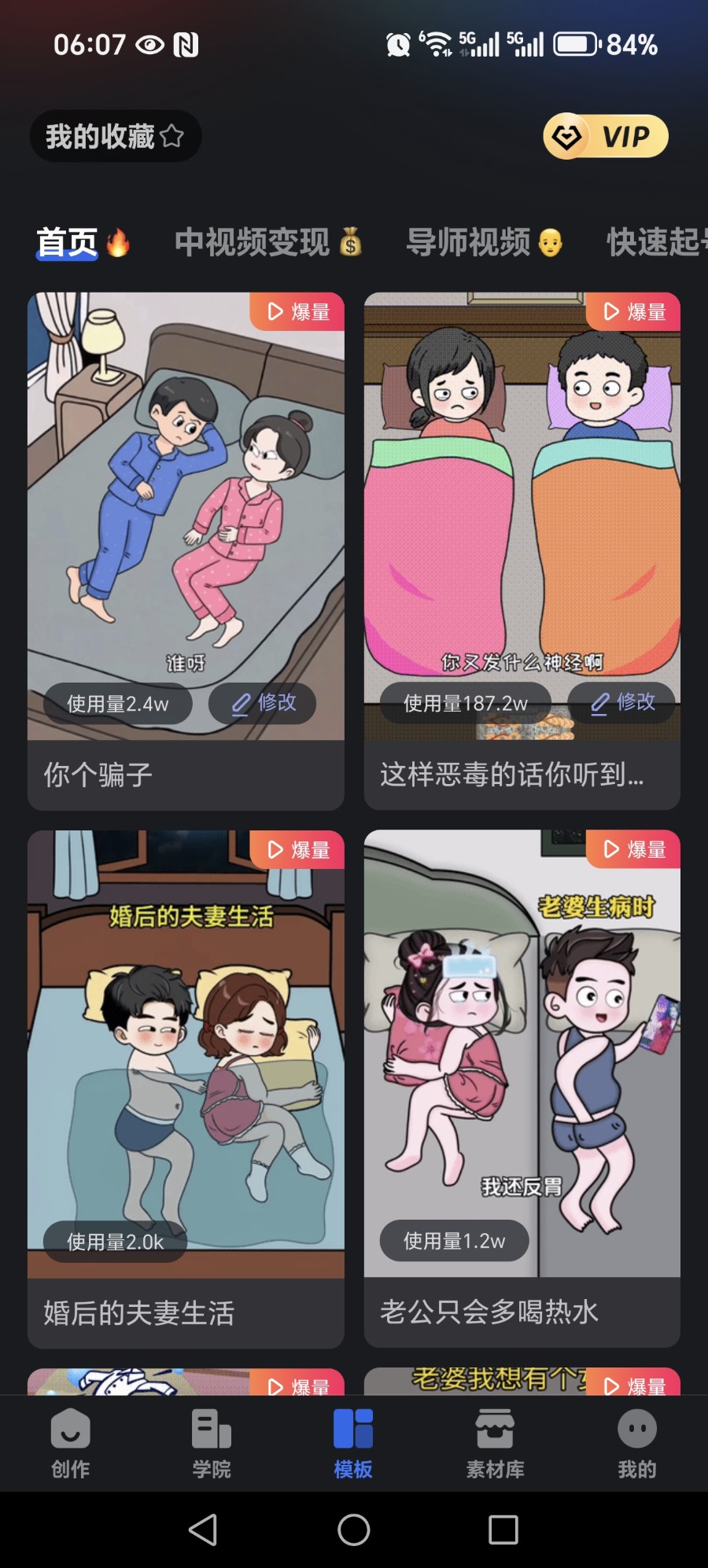Select the 模板 bottom tab

pyautogui.click(x=353, y=1444)
